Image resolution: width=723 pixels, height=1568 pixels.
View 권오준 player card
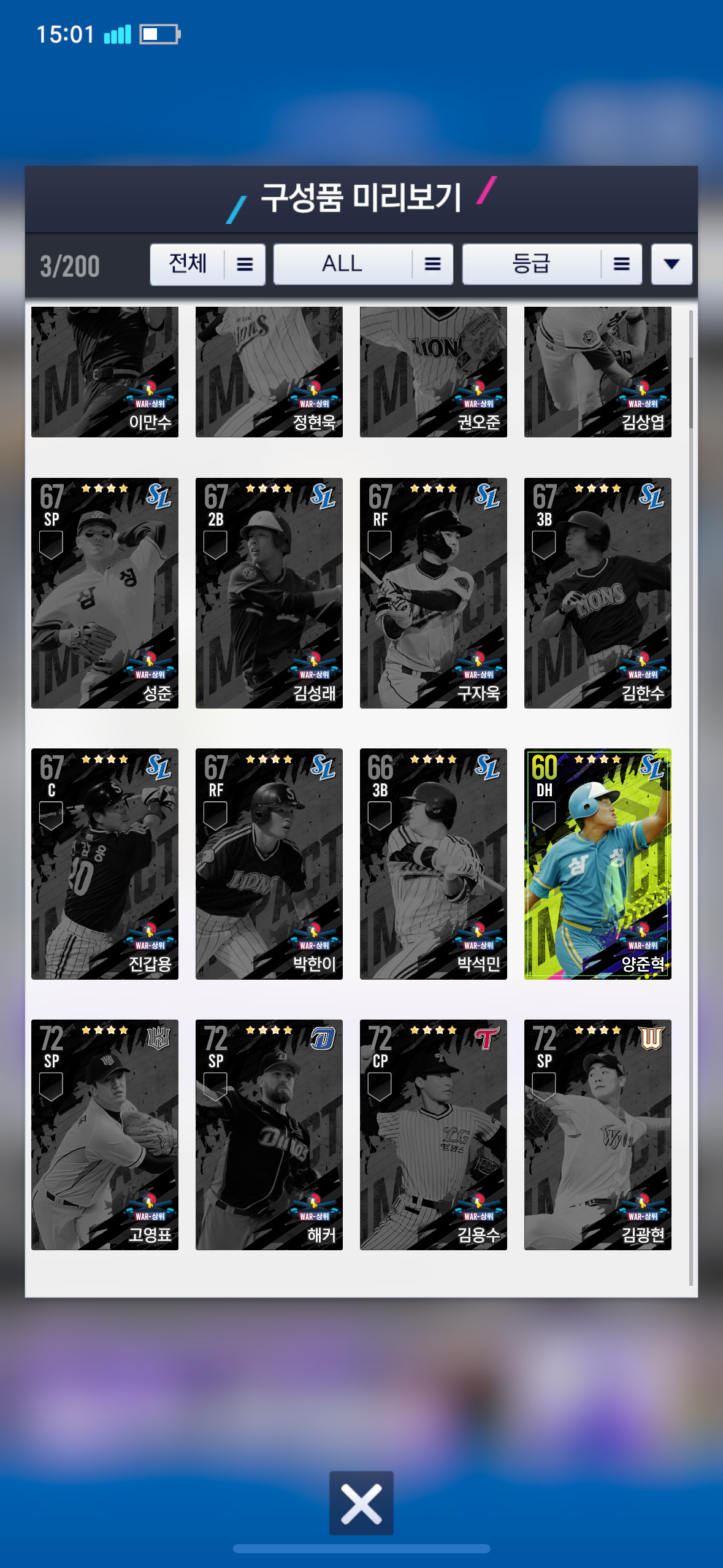click(x=433, y=372)
